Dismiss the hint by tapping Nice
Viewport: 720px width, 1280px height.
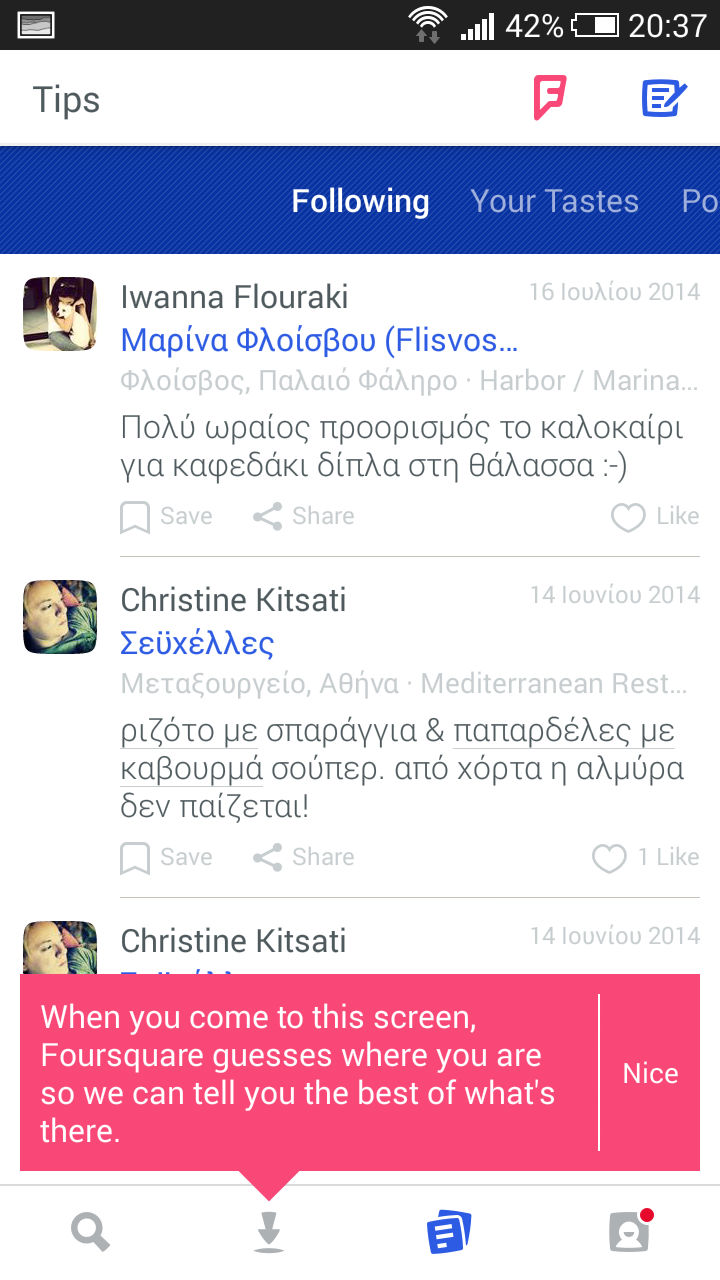point(650,1073)
